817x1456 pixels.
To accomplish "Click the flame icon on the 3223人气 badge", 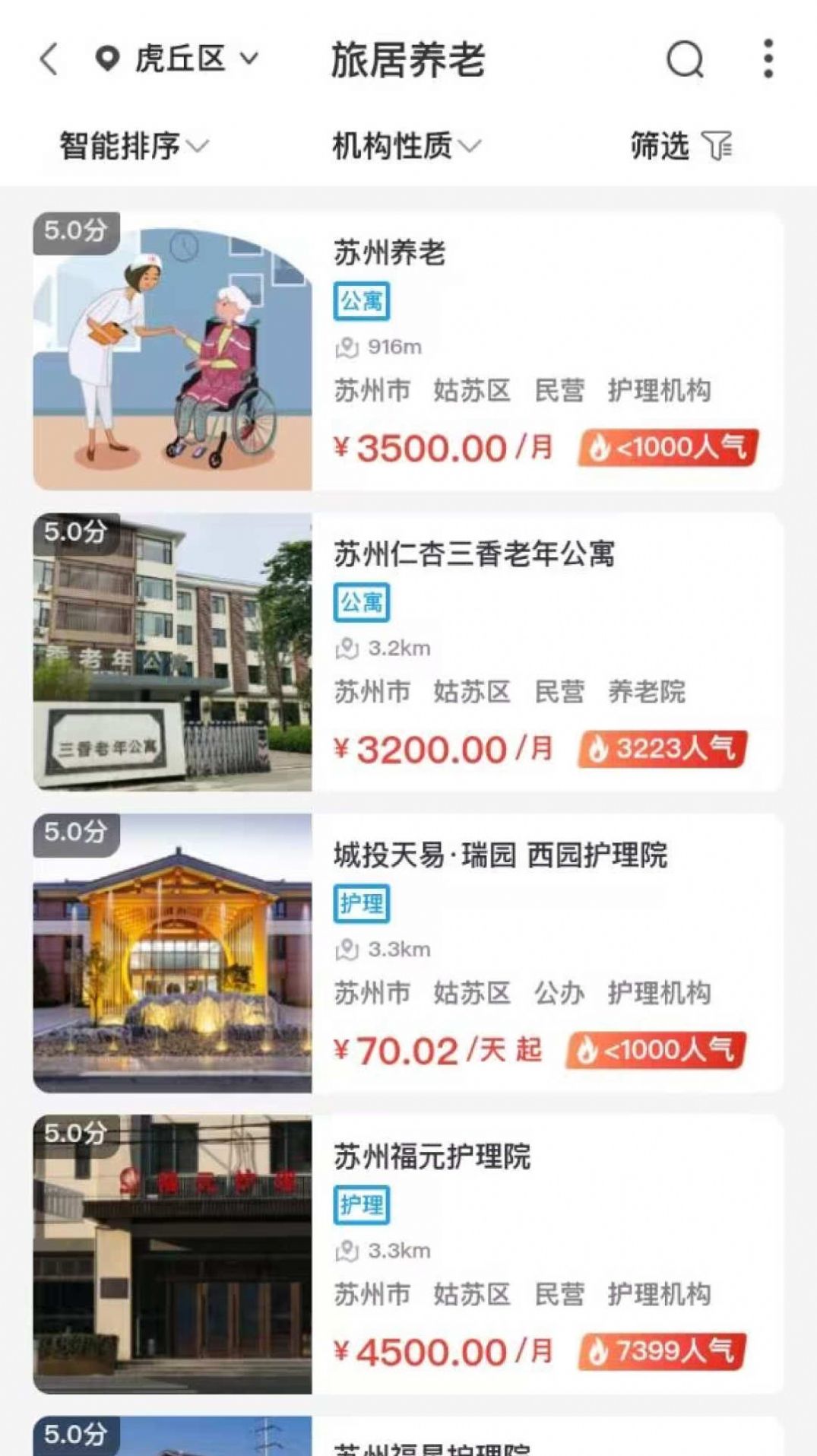I will click(600, 747).
